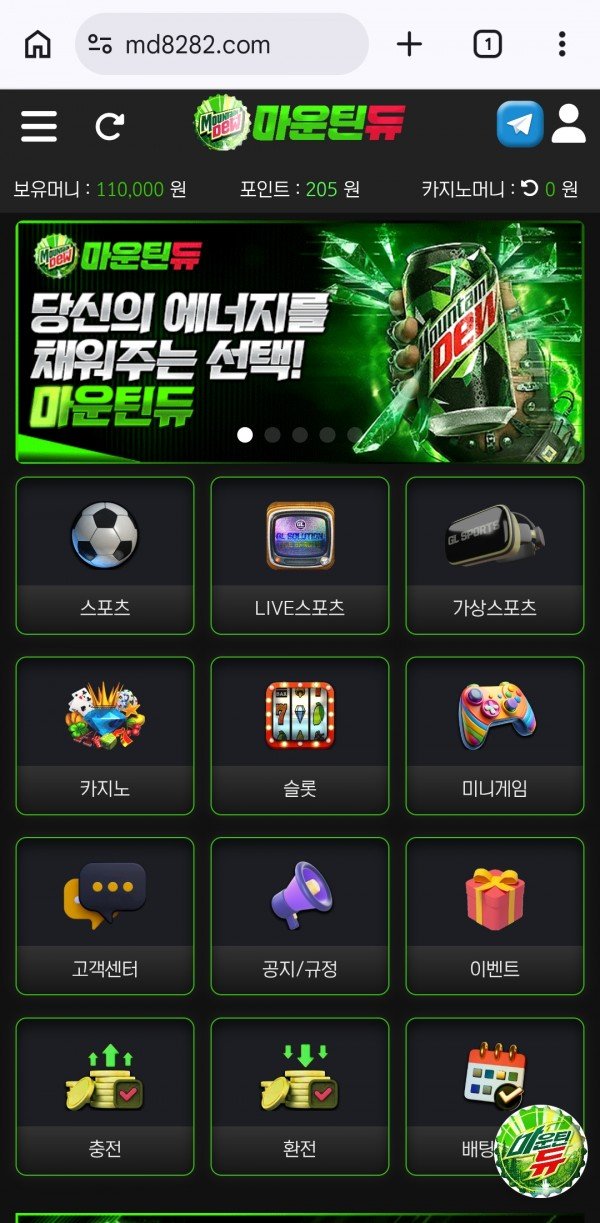
Task: Open the hamburger drawer menu
Action: coord(39,126)
